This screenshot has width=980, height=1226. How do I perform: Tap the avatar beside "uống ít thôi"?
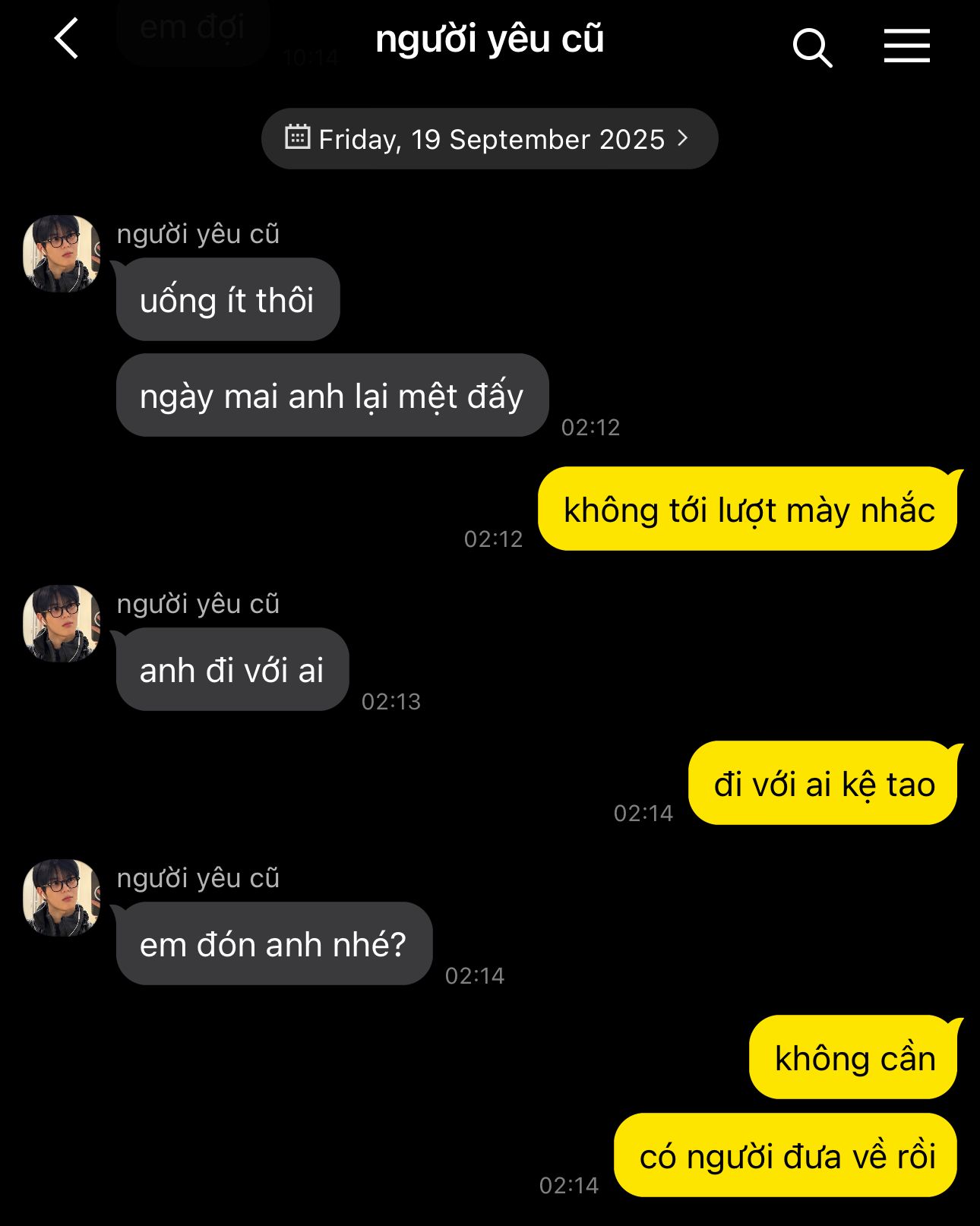(x=62, y=254)
